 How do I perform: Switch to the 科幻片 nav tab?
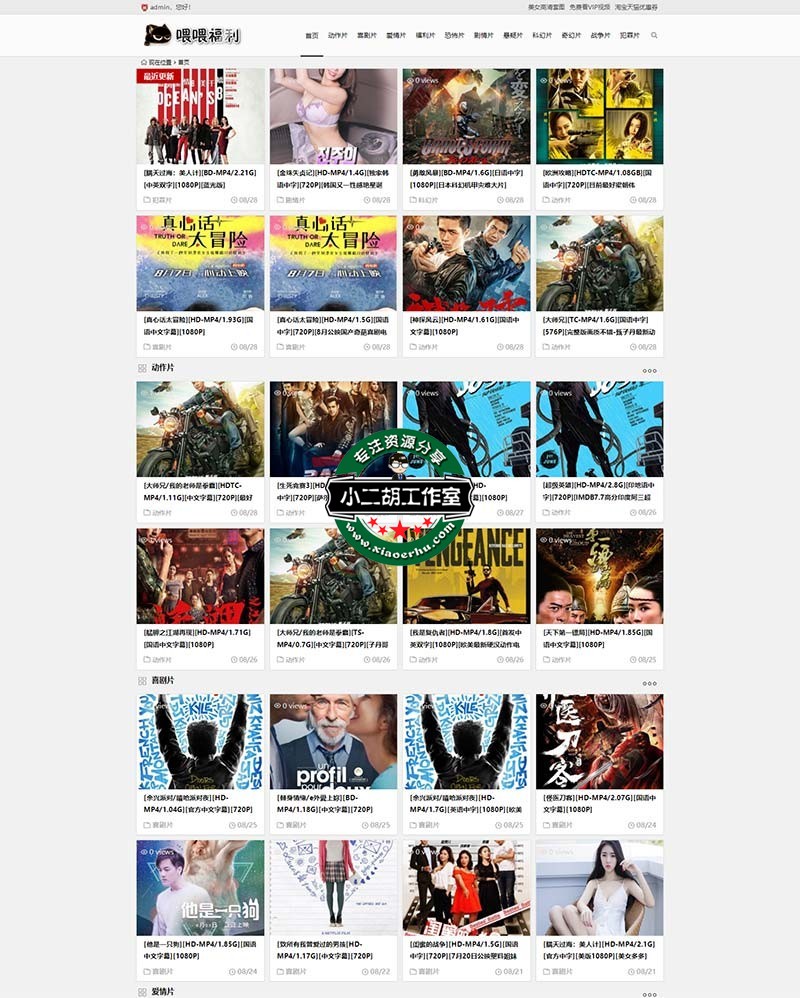coord(541,35)
